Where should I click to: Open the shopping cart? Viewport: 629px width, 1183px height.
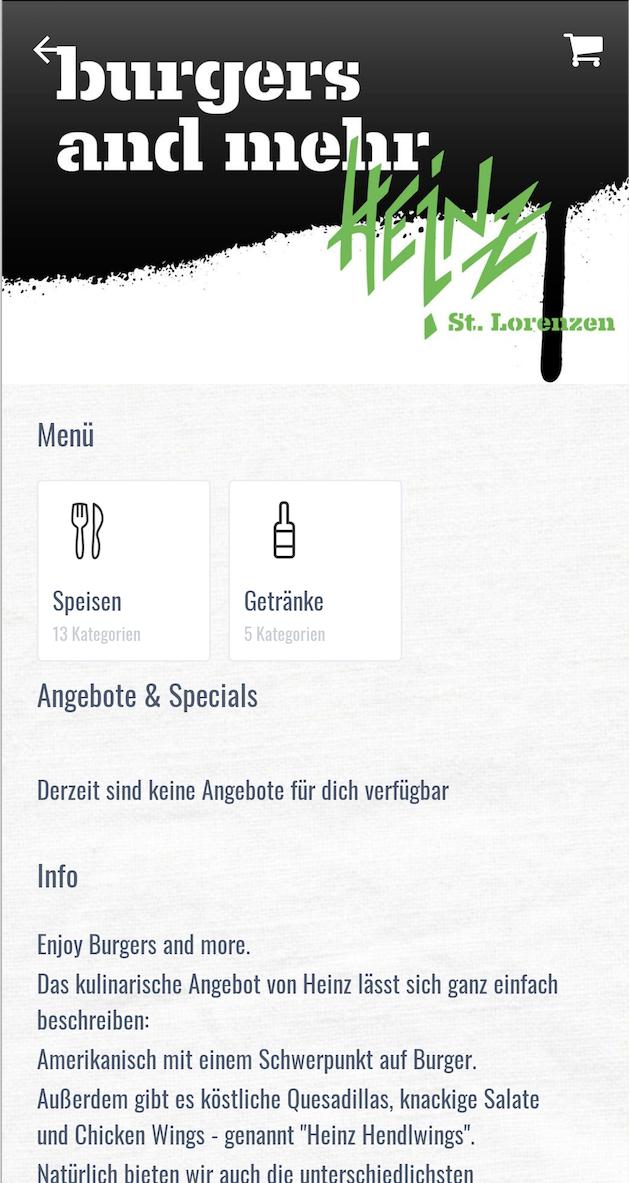pos(583,50)
